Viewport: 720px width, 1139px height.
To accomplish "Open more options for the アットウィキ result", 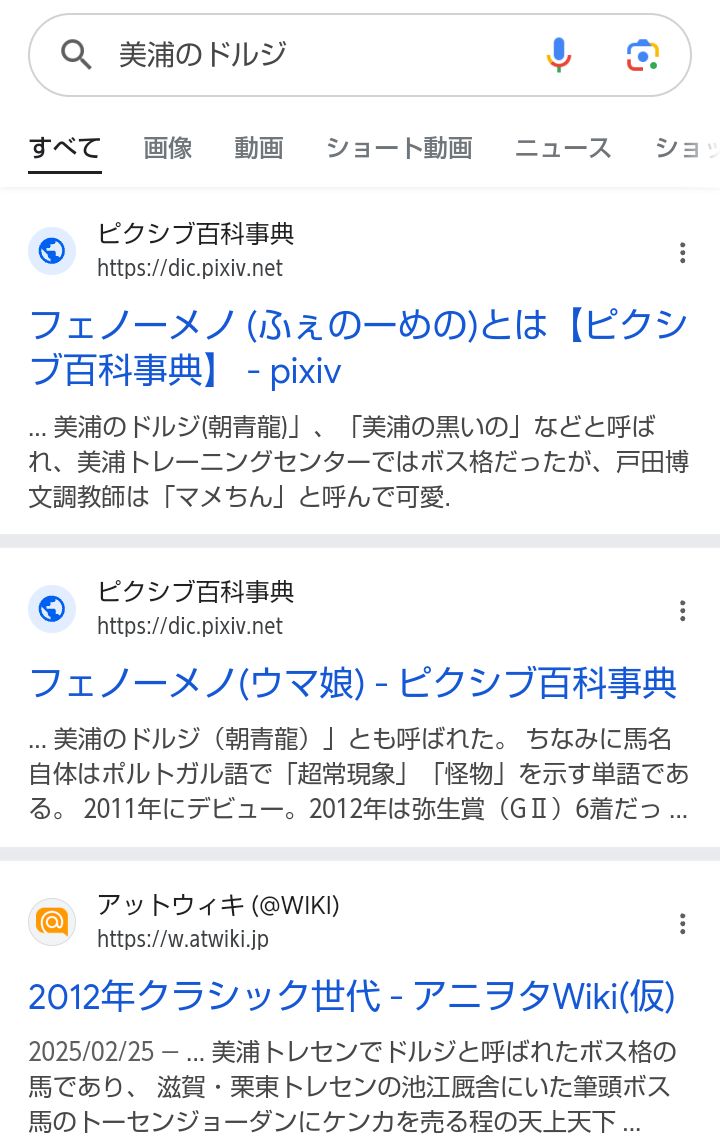I will click(x=683, y=923).
